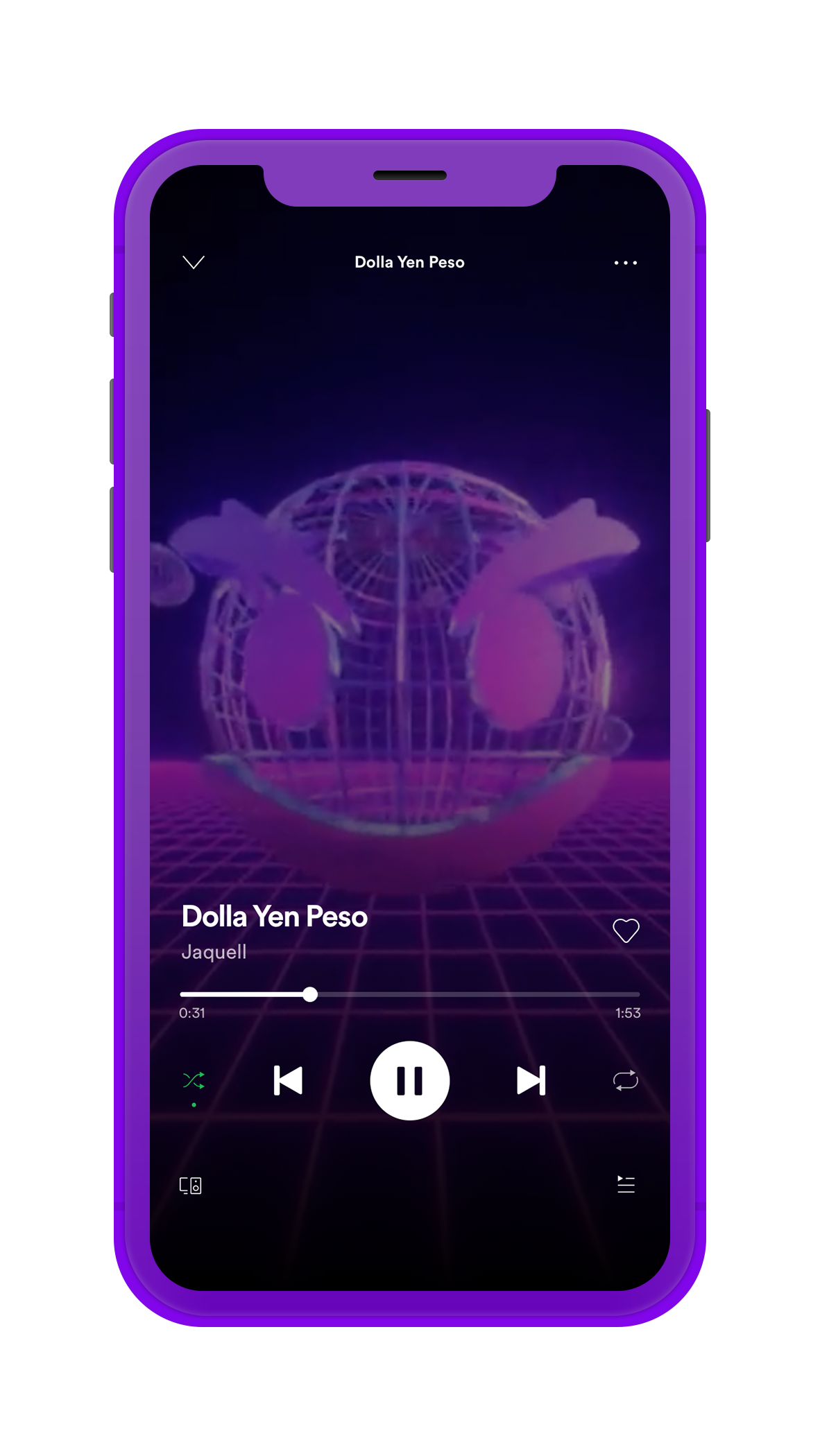The width and height of the screenshot is (820, 1456).
Task: Open the artist Jaquell
Action: (214, 952)
